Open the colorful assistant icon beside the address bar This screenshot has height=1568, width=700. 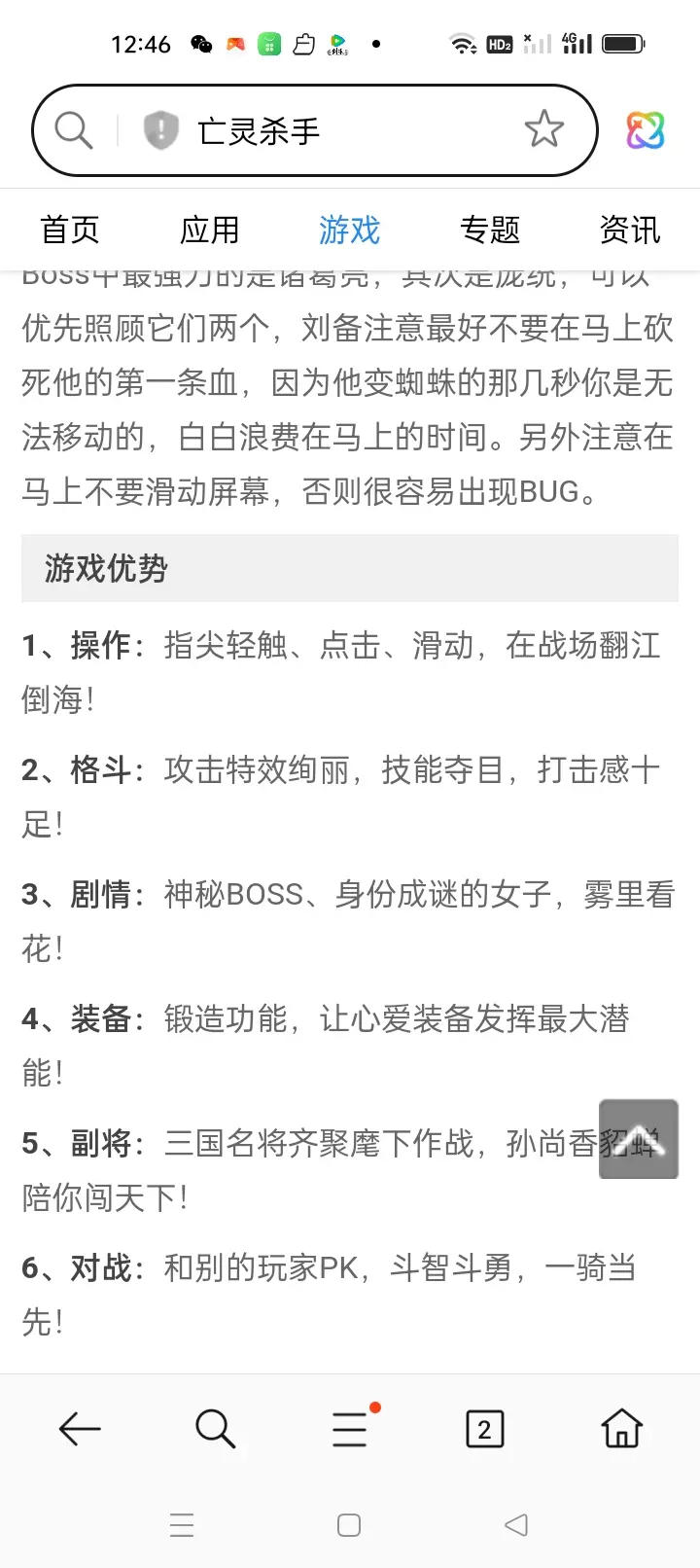646,130
